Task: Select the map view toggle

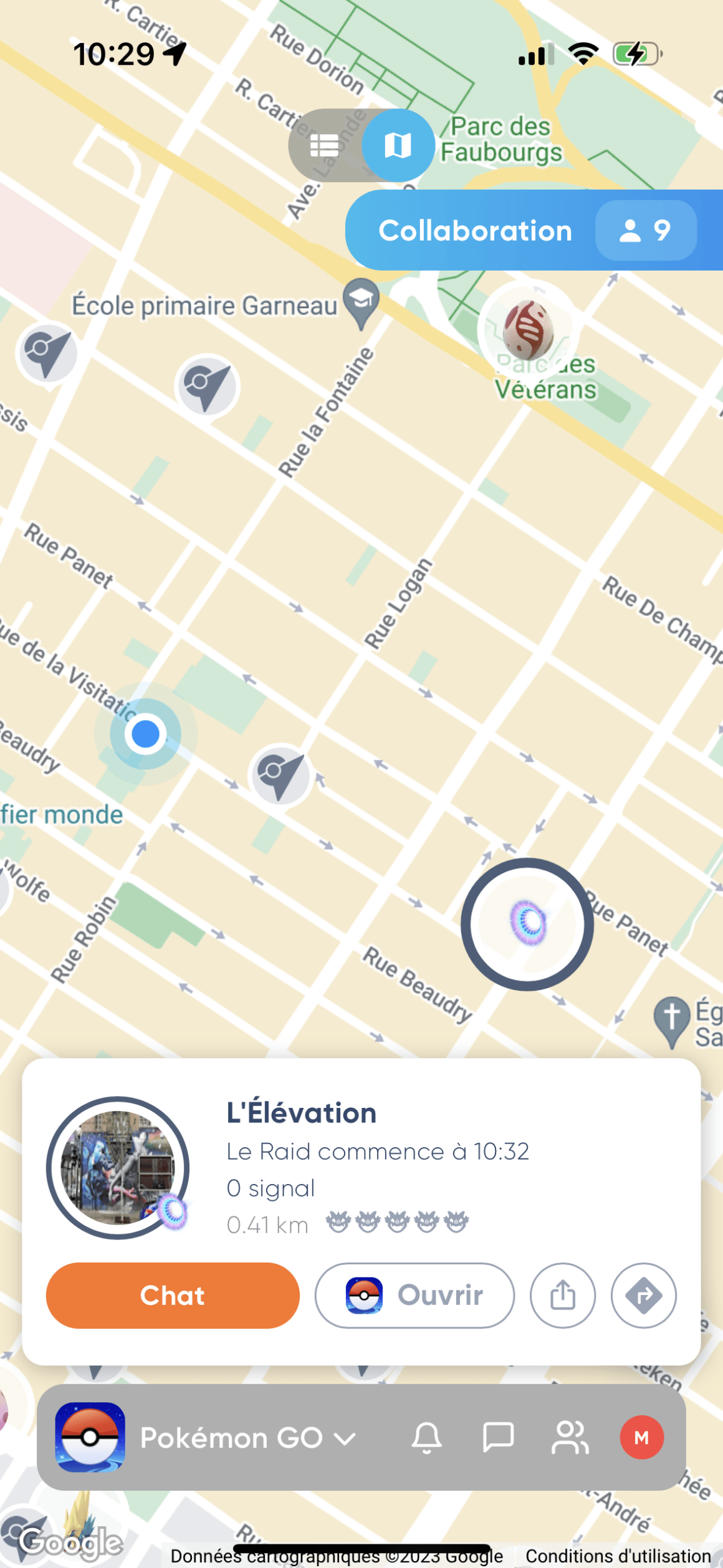Action: [x=398, y=145]
